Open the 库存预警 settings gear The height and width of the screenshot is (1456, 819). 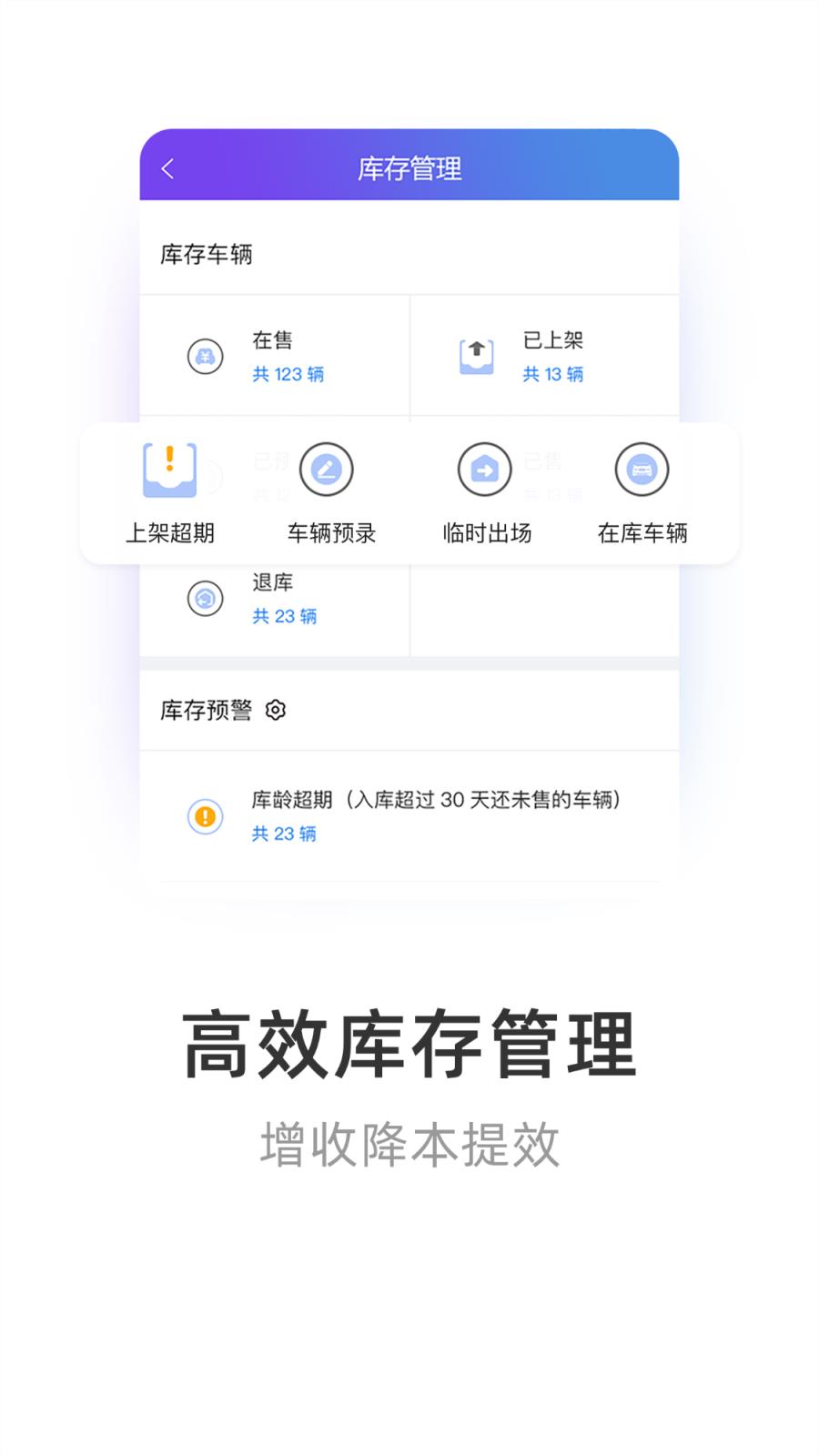pyautogui.click(x=274, y=711)
